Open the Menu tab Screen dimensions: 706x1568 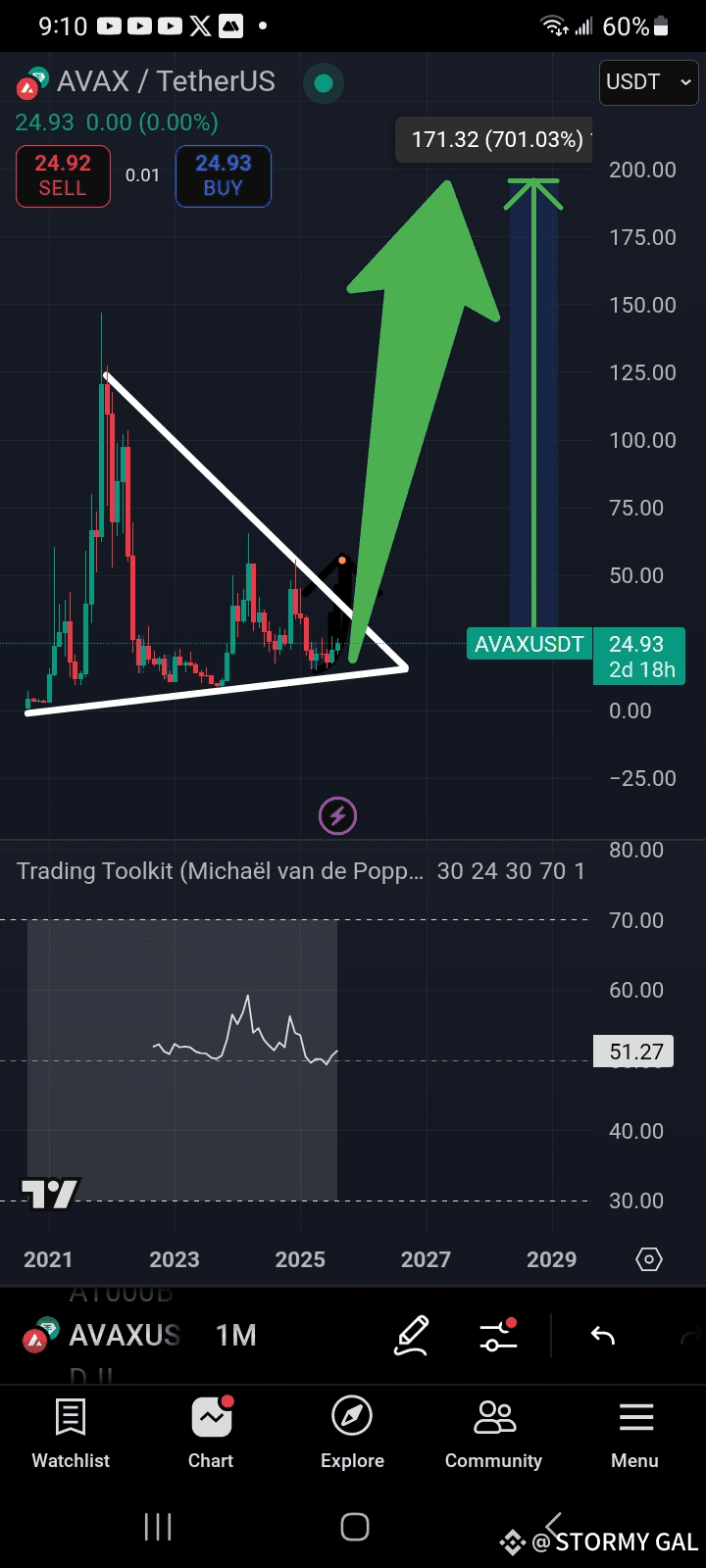tap(635, 1434)
